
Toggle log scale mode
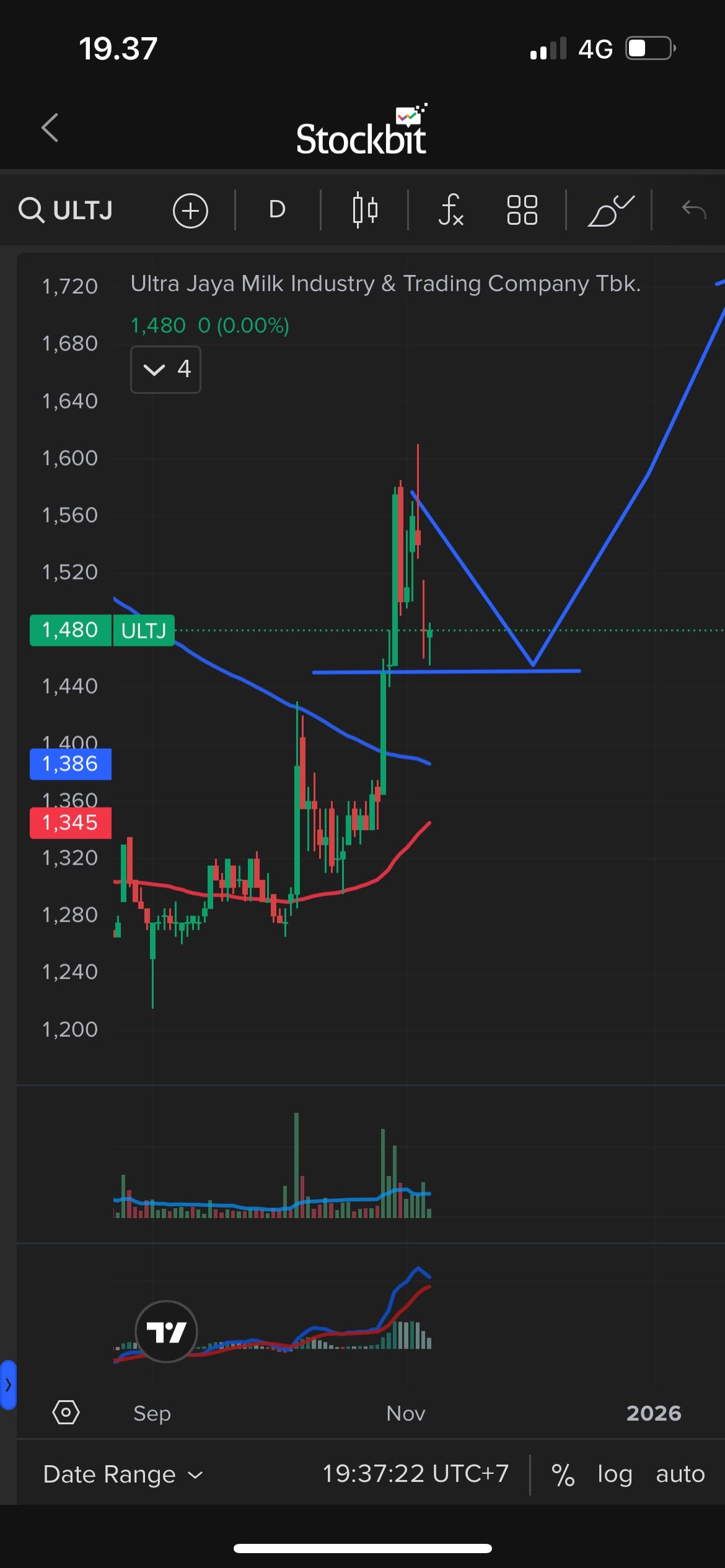pos(614,1474)
